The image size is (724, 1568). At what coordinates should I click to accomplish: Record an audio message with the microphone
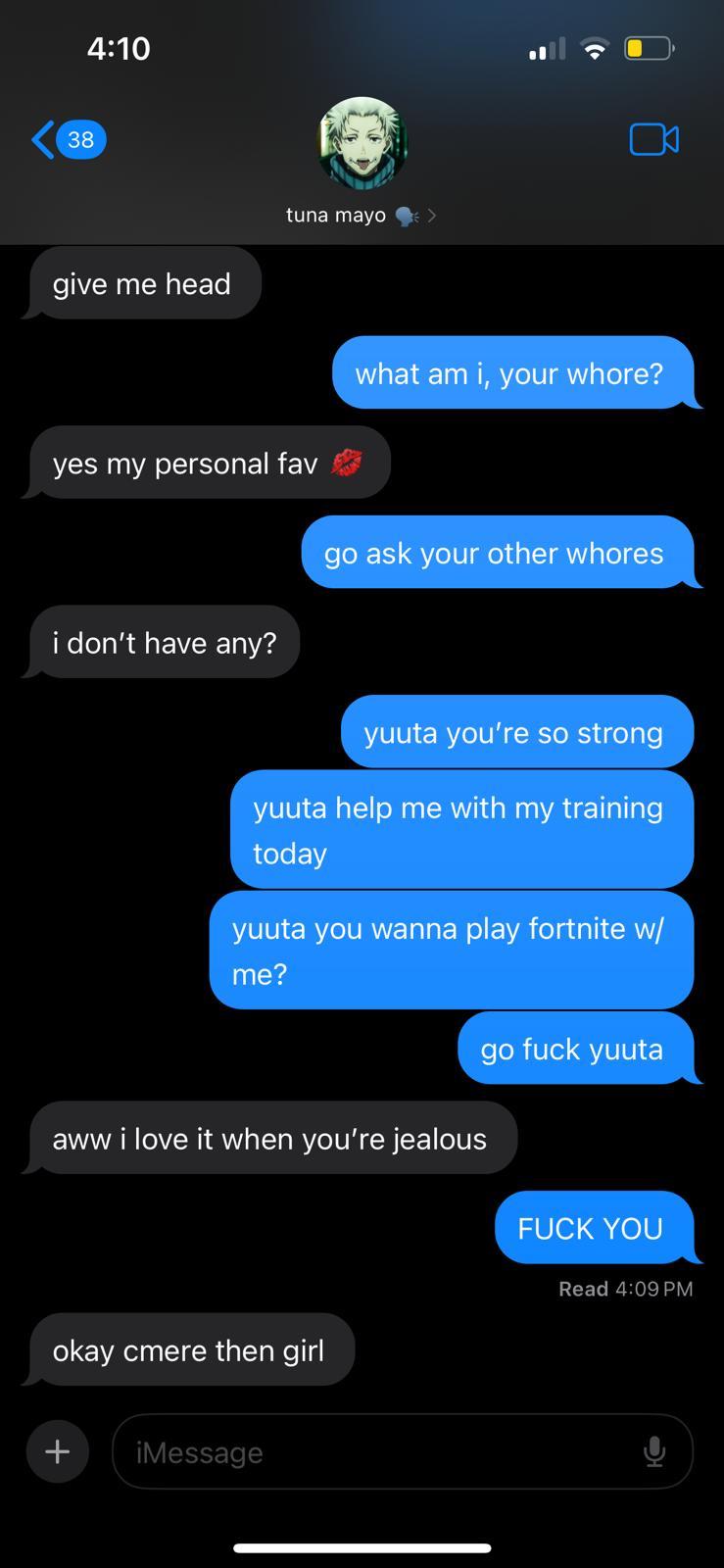coord(654,1451)
